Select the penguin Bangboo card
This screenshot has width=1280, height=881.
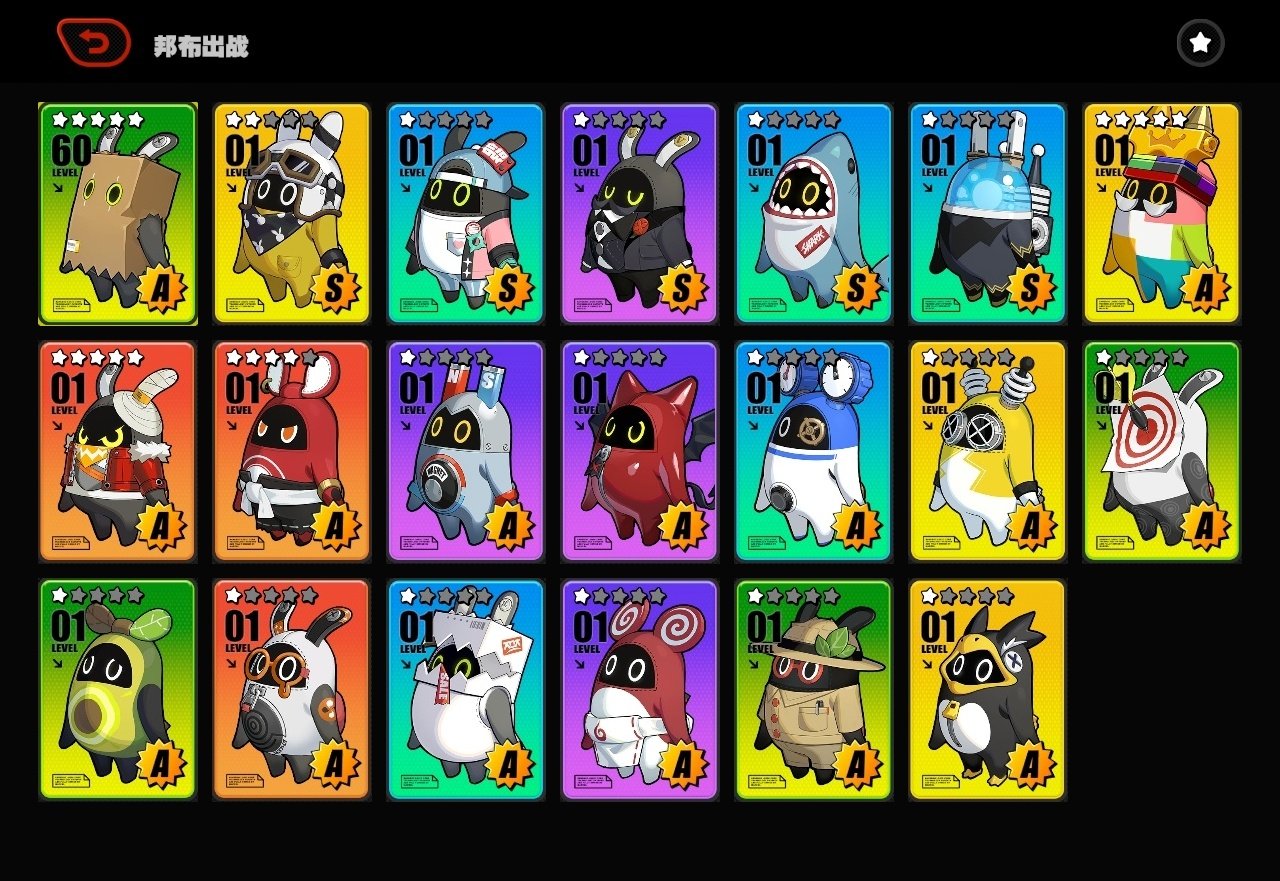coord(987,689)
